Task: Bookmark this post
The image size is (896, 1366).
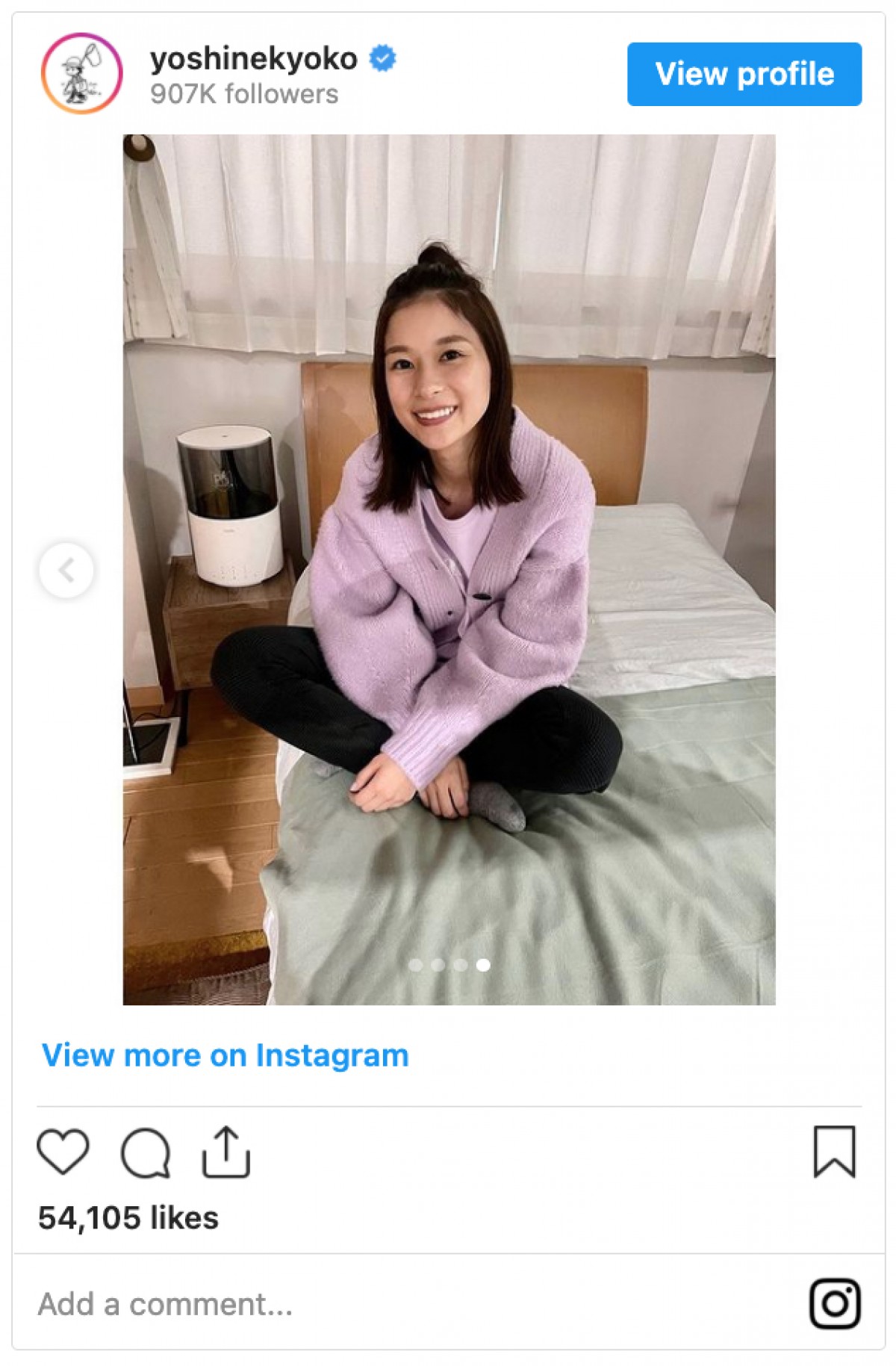Action: (834, 1151)
